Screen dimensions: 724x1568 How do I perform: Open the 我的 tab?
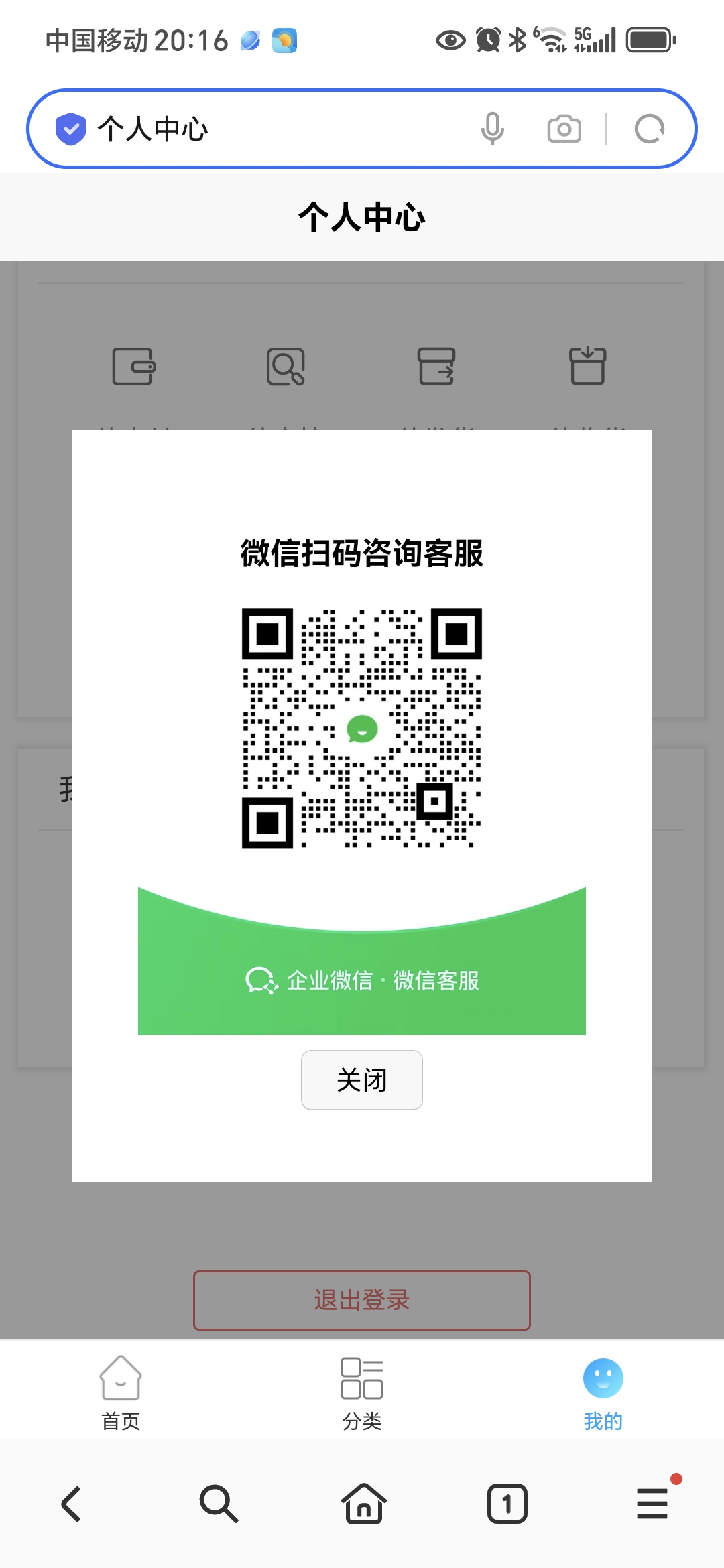click(603, 1392)
